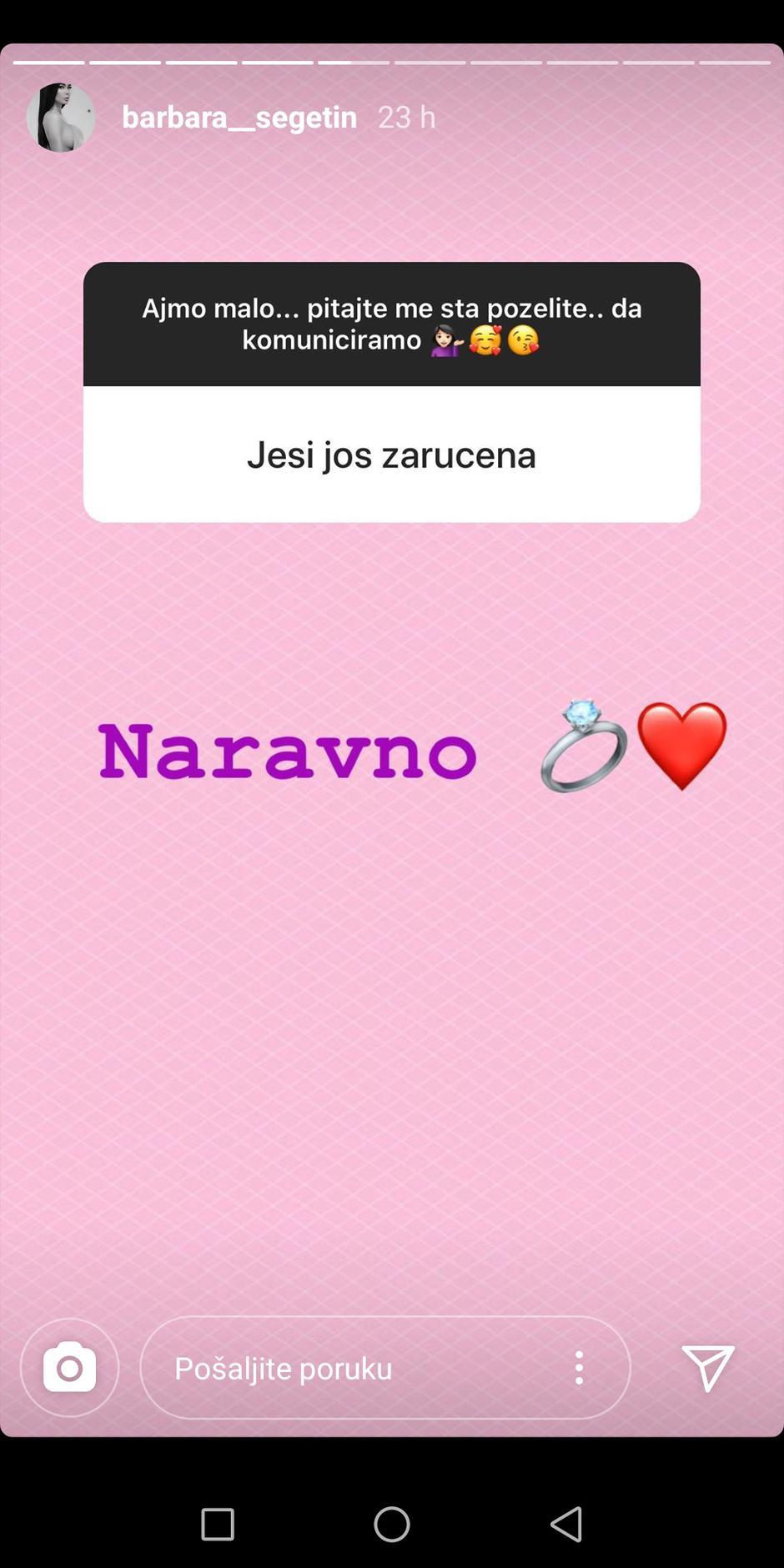Tap the 'Jesi jos zarucena' question sticker

coord(392,455)
